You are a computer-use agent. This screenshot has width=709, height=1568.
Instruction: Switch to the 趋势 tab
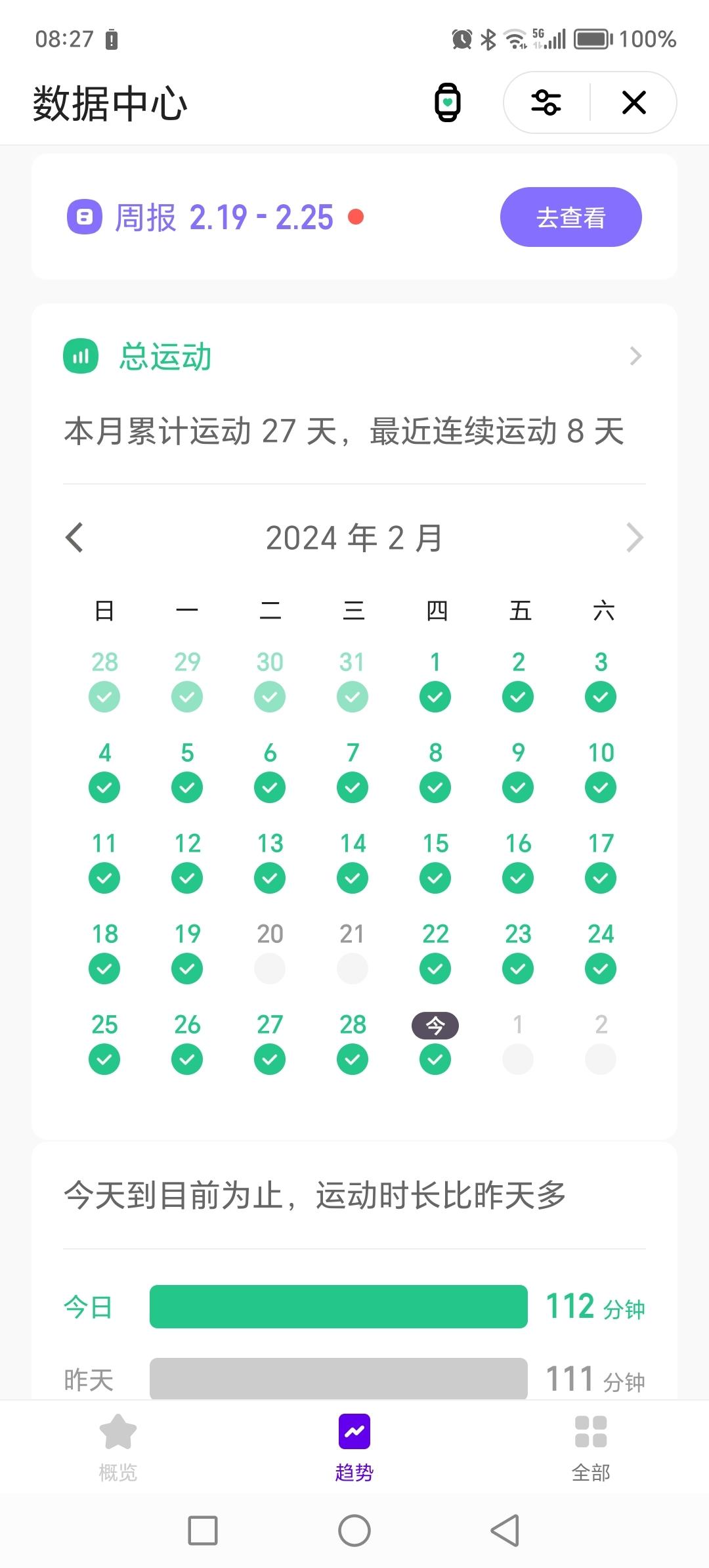(x=354, y=1448)
